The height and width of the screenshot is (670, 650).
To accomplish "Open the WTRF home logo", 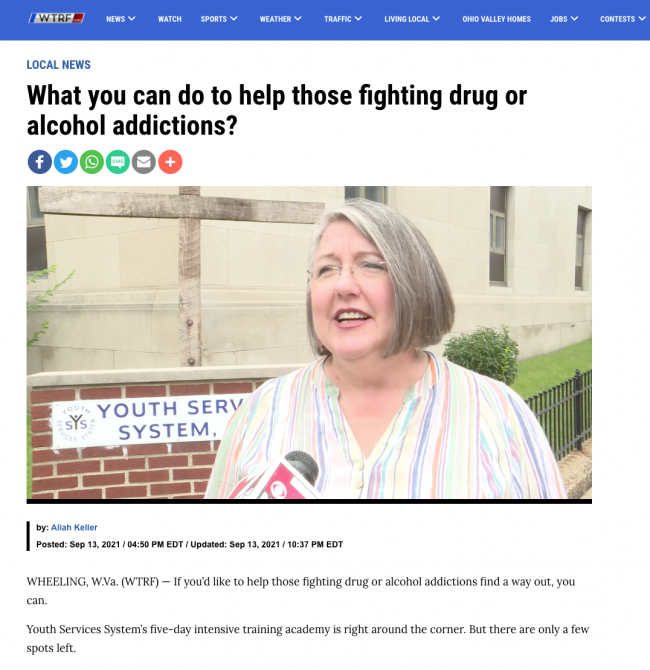I will (56, 18).
